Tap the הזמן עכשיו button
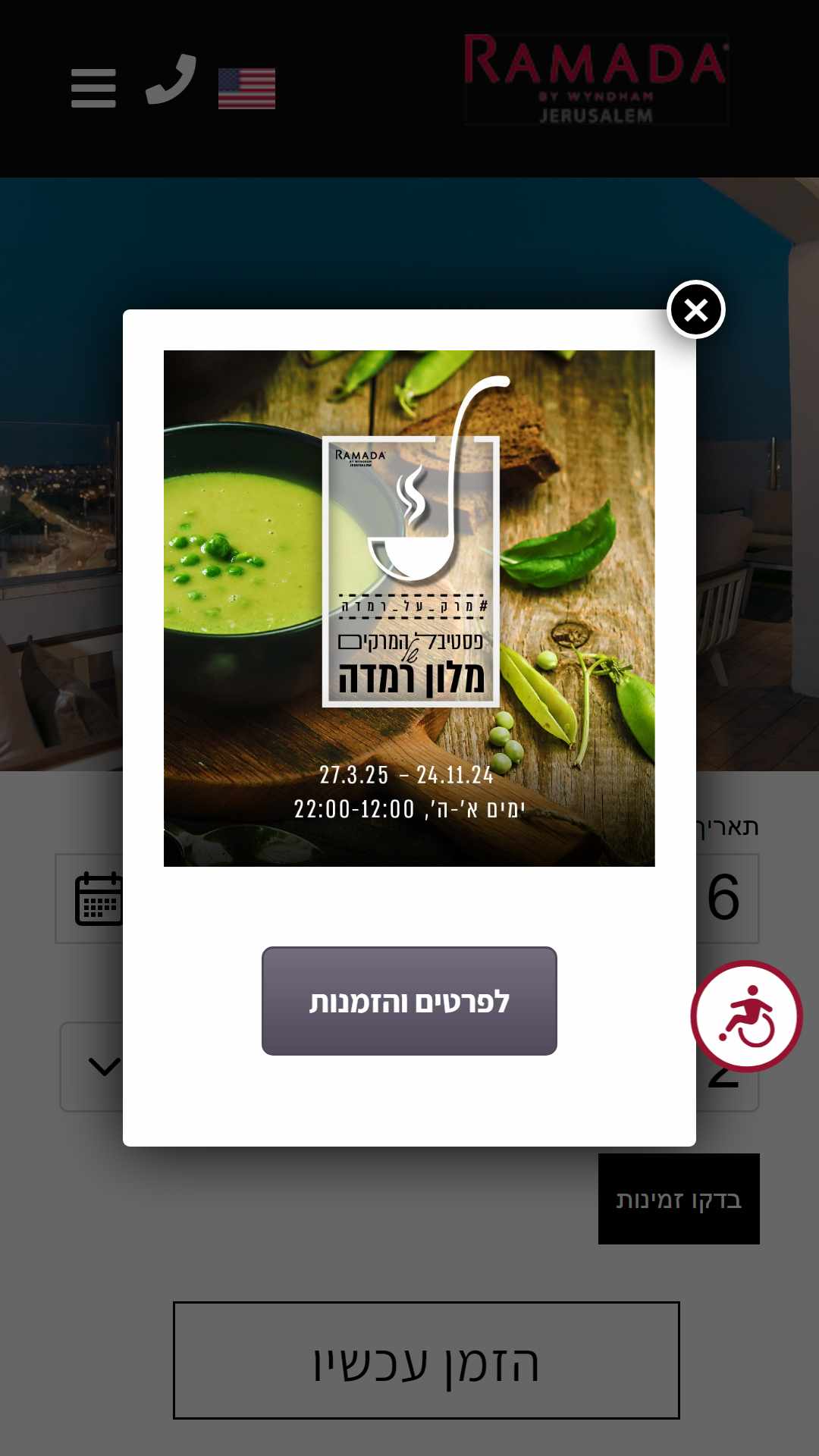The image size is (819, 1456). point(426,1360)
